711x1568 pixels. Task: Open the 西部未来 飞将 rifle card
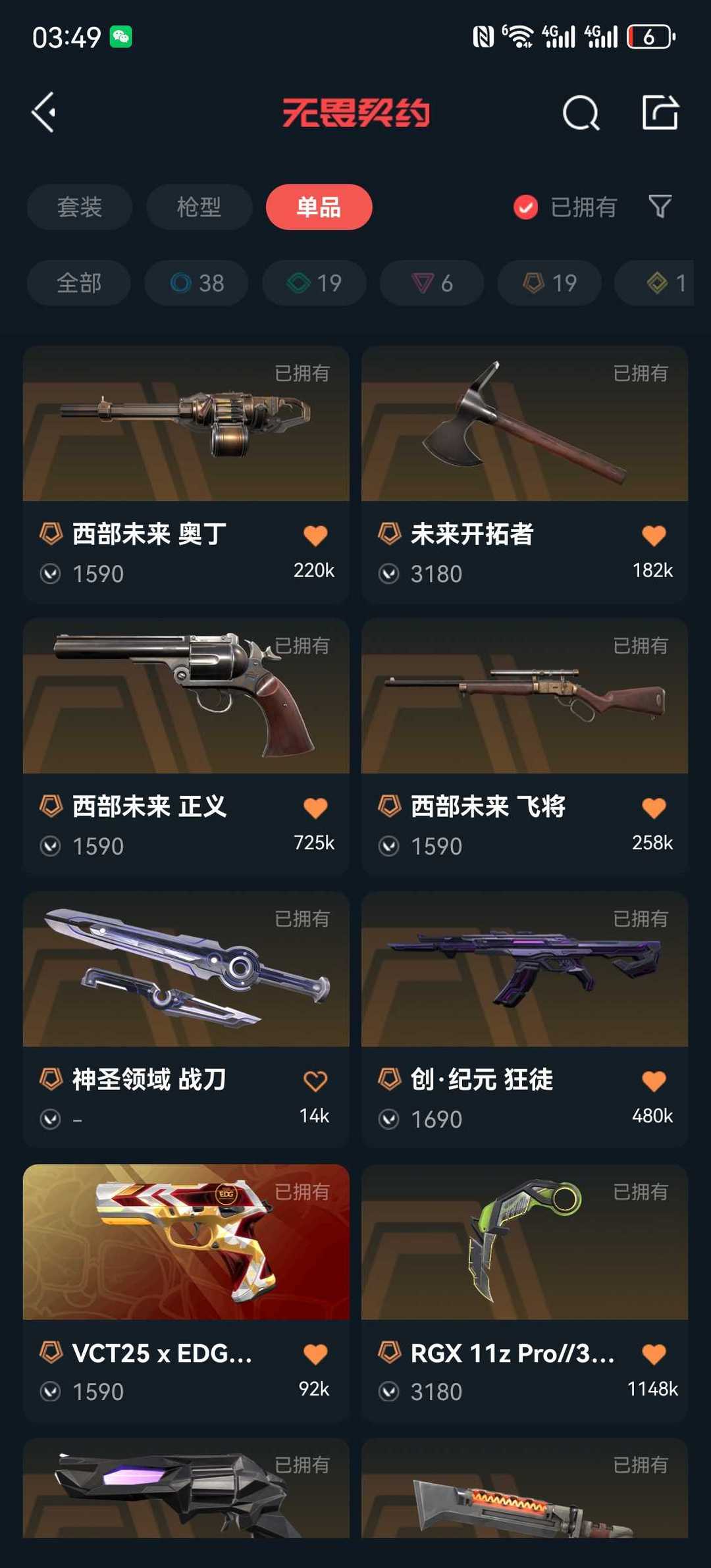click(524, 731)
